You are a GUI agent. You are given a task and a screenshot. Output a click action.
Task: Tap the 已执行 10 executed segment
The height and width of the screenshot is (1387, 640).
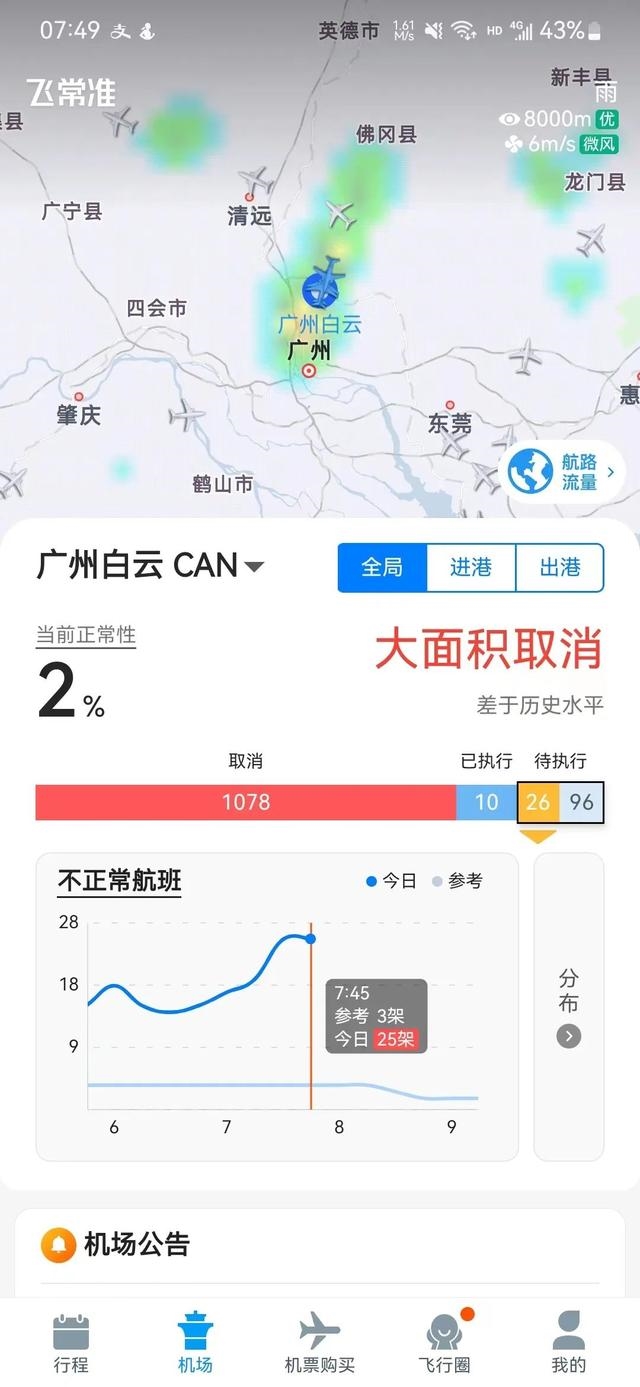(486, 802)
